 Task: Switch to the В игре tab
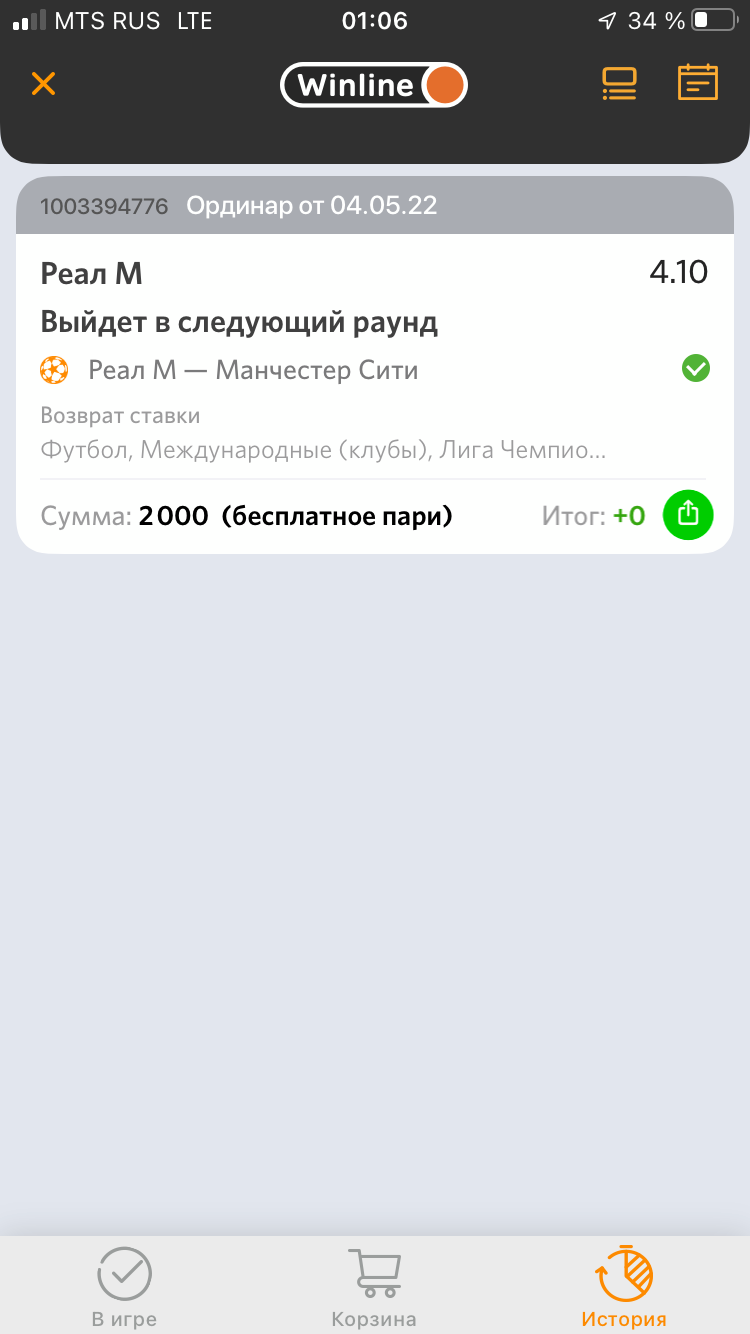124,1286
